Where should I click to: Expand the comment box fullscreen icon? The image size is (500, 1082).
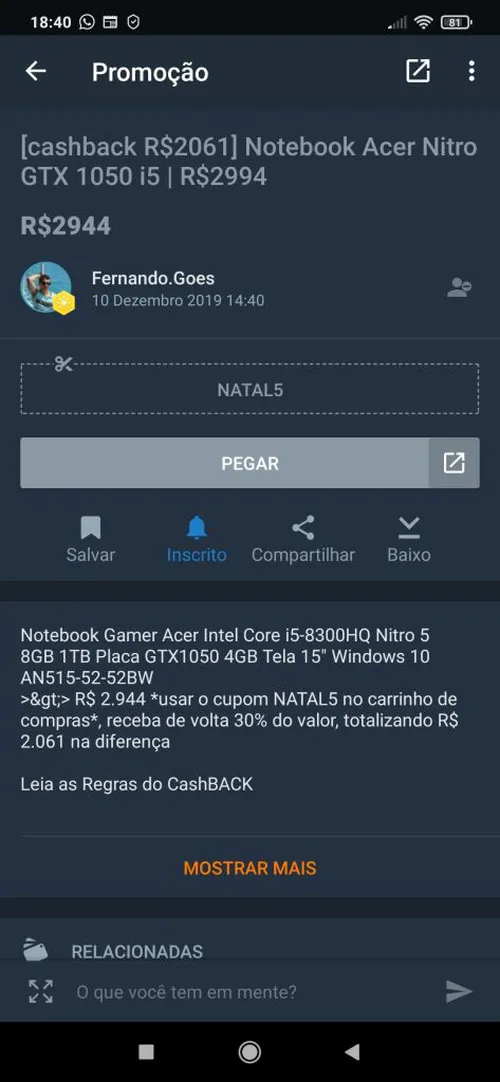click(x=41, y=992)
